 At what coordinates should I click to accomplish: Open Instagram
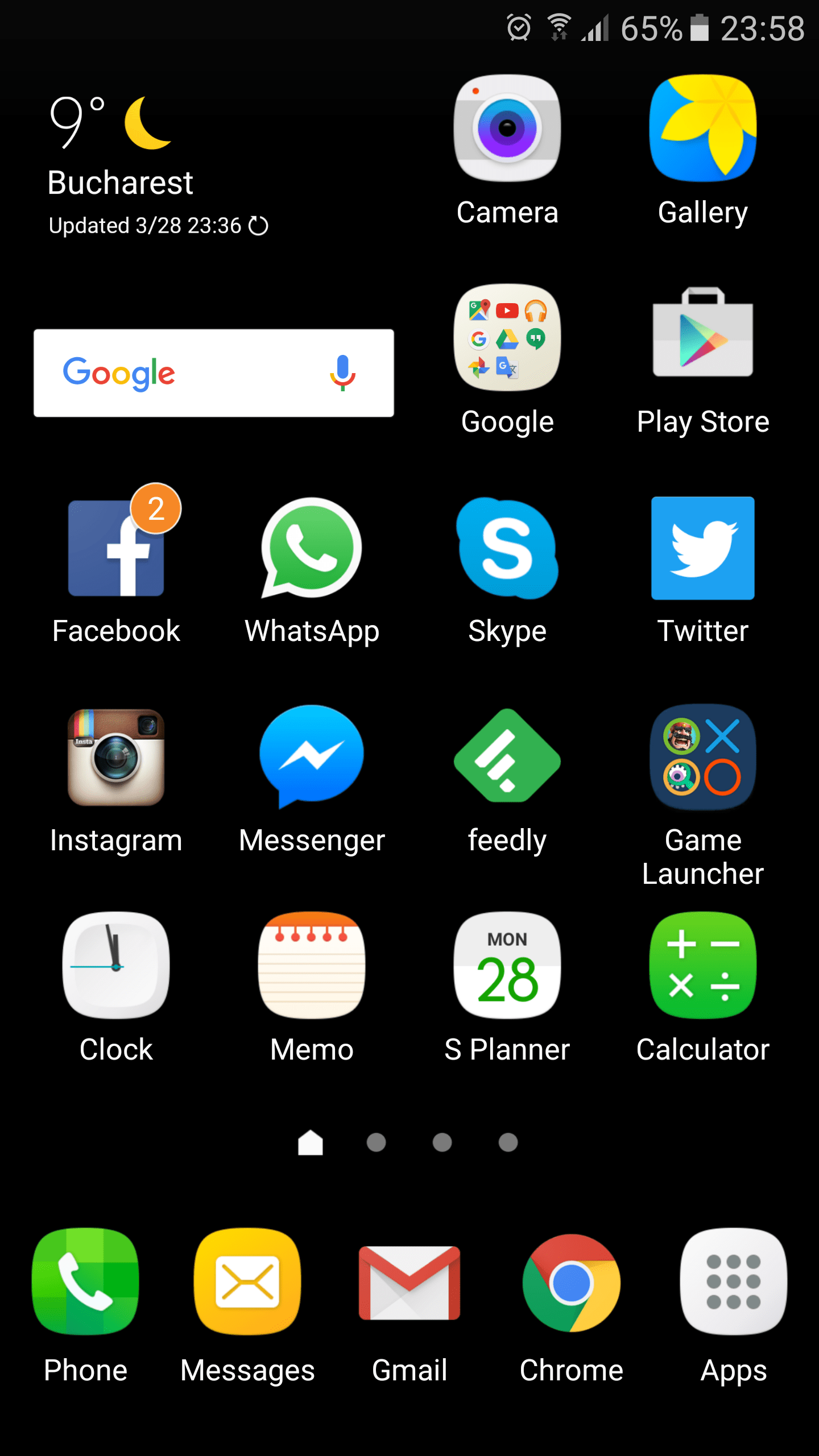point(116,758)
